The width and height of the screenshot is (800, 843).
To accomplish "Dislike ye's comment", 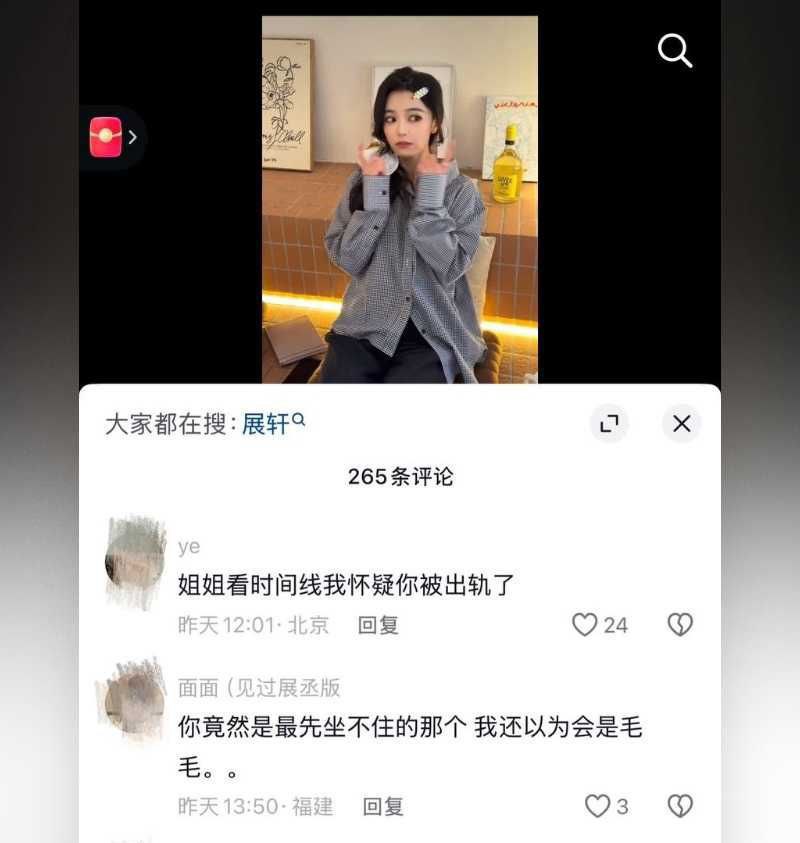I will click(x=680, y=625).
